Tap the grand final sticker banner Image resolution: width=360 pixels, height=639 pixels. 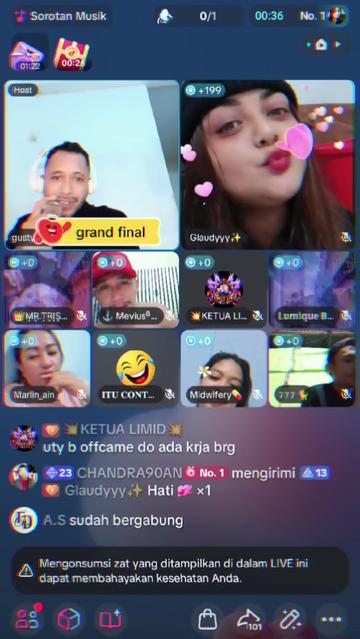pos(97,232)
